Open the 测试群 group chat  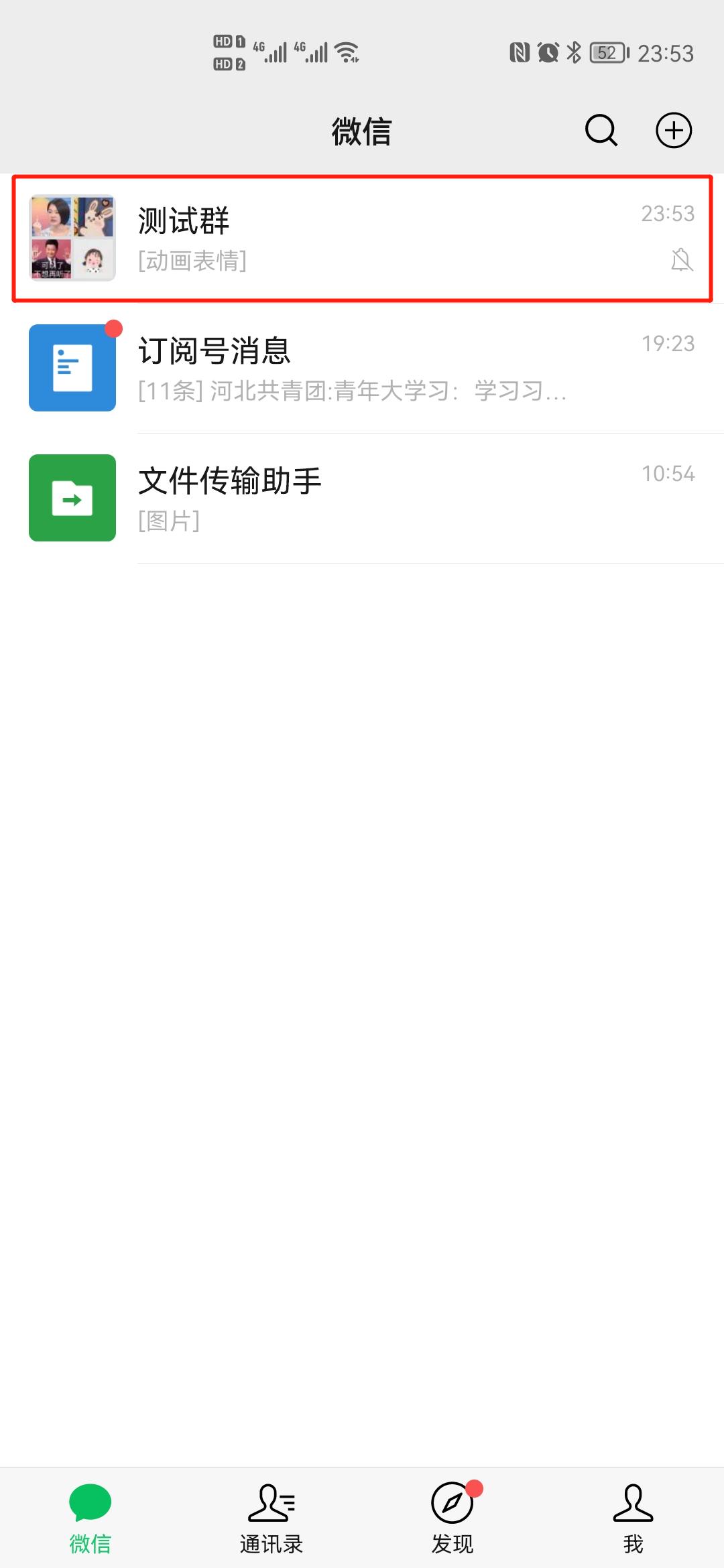(x=362, y=239)
